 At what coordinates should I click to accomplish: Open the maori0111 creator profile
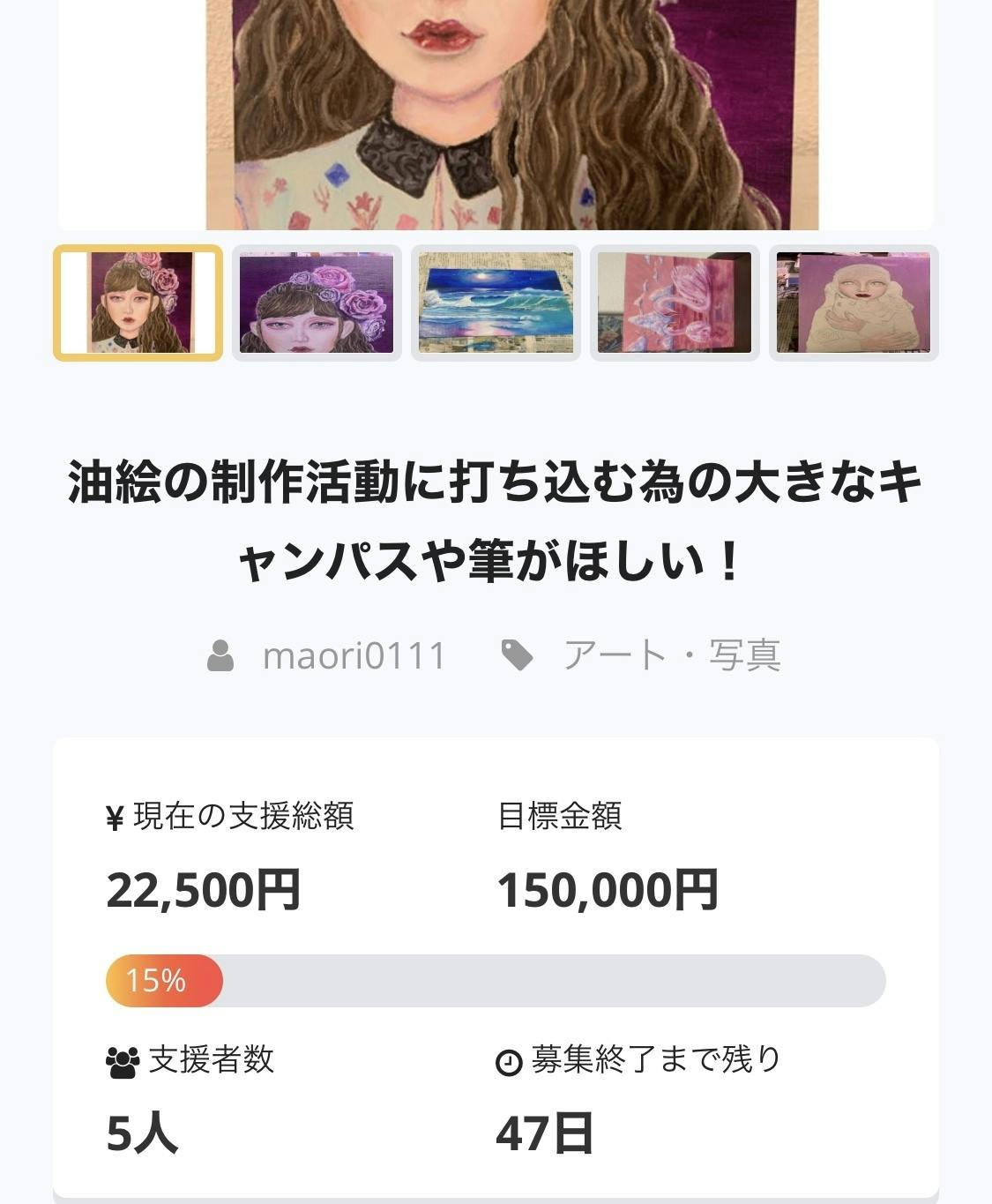point(354,655)
